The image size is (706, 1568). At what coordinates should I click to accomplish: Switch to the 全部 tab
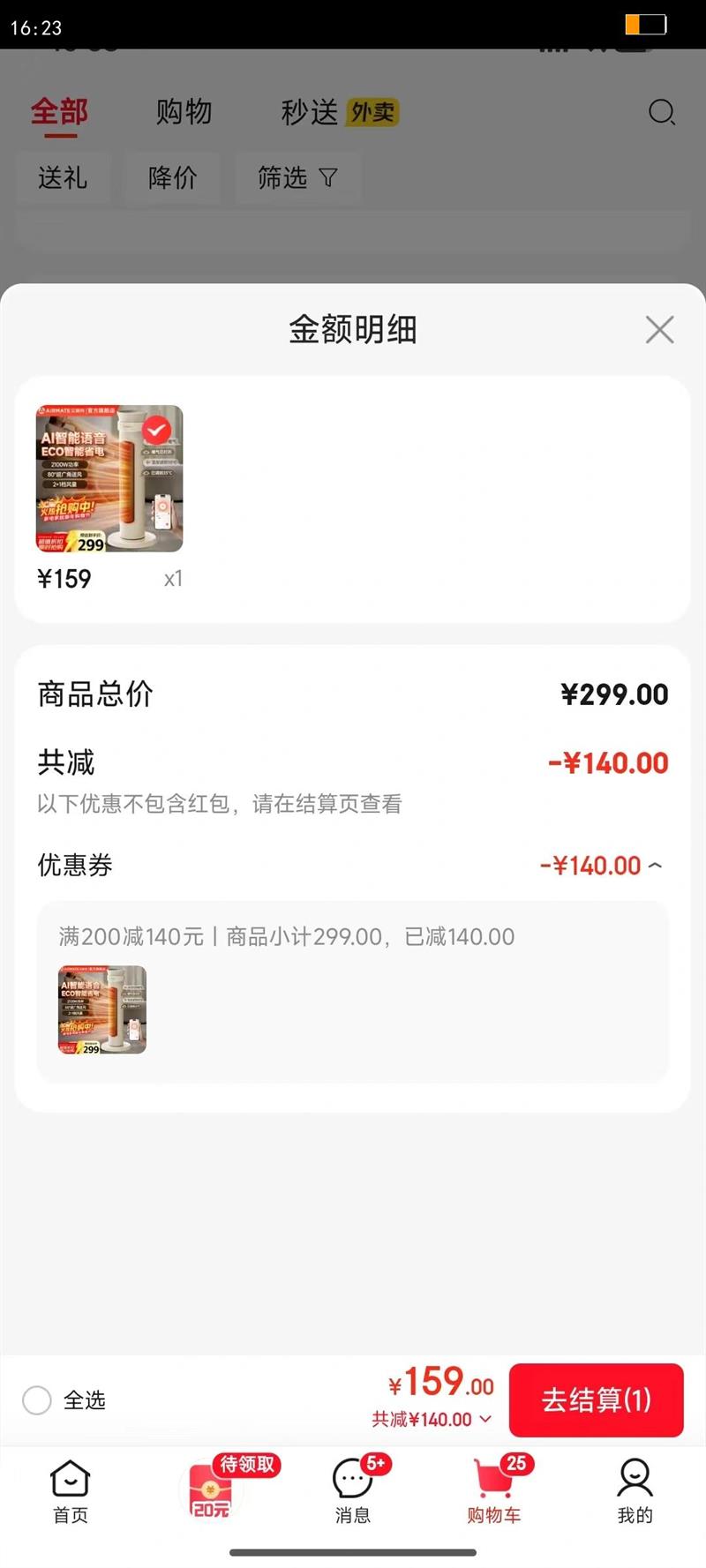(x=59, y=111)
